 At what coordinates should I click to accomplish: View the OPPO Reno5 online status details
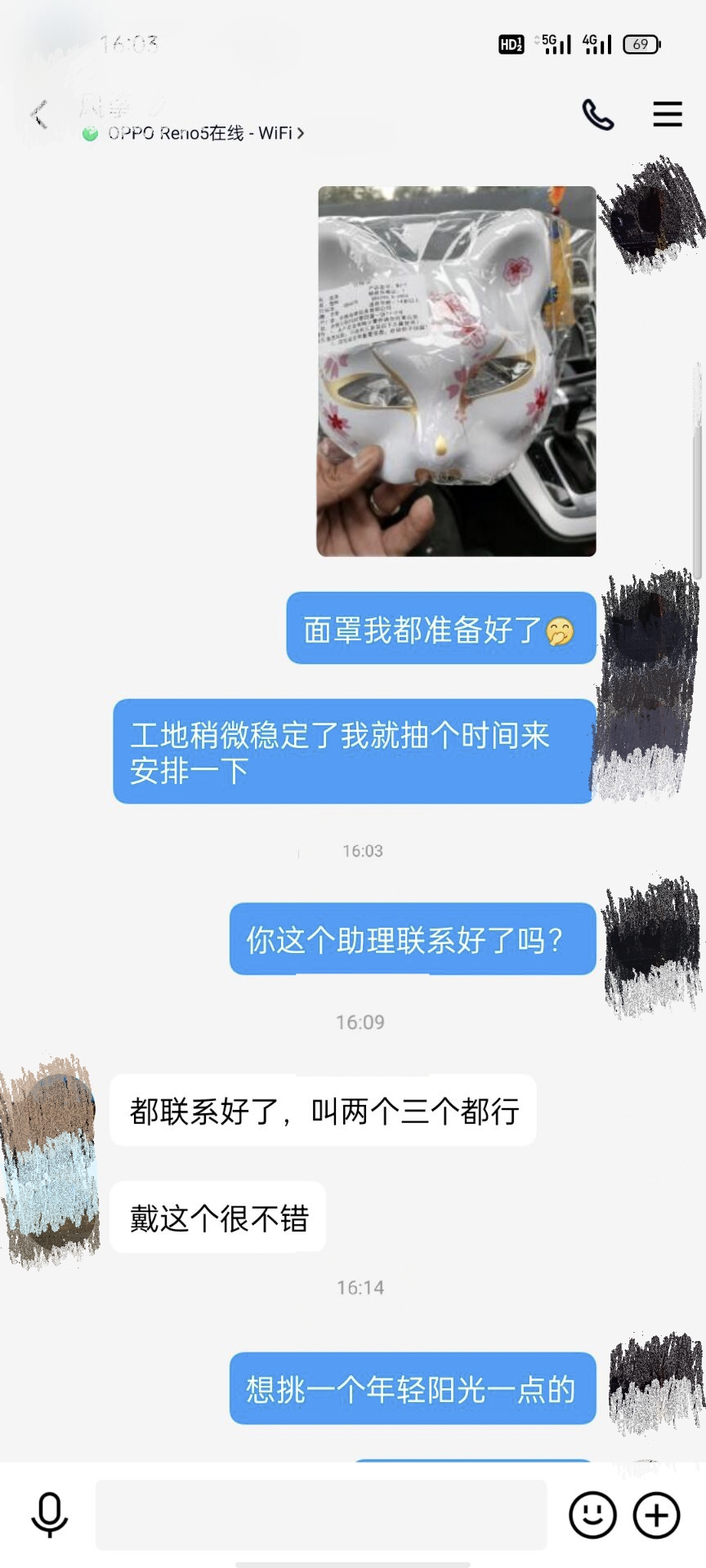(196, 133)
